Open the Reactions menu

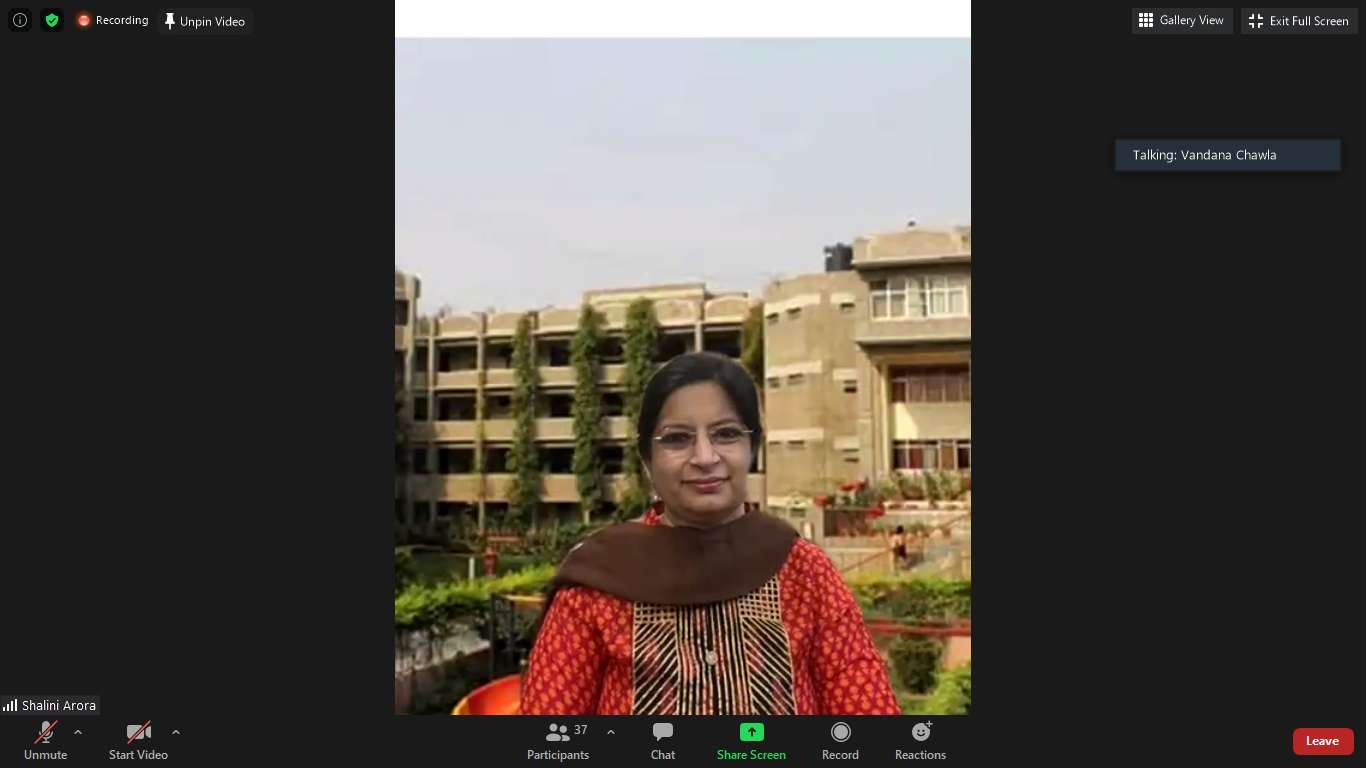pos(920,741)
